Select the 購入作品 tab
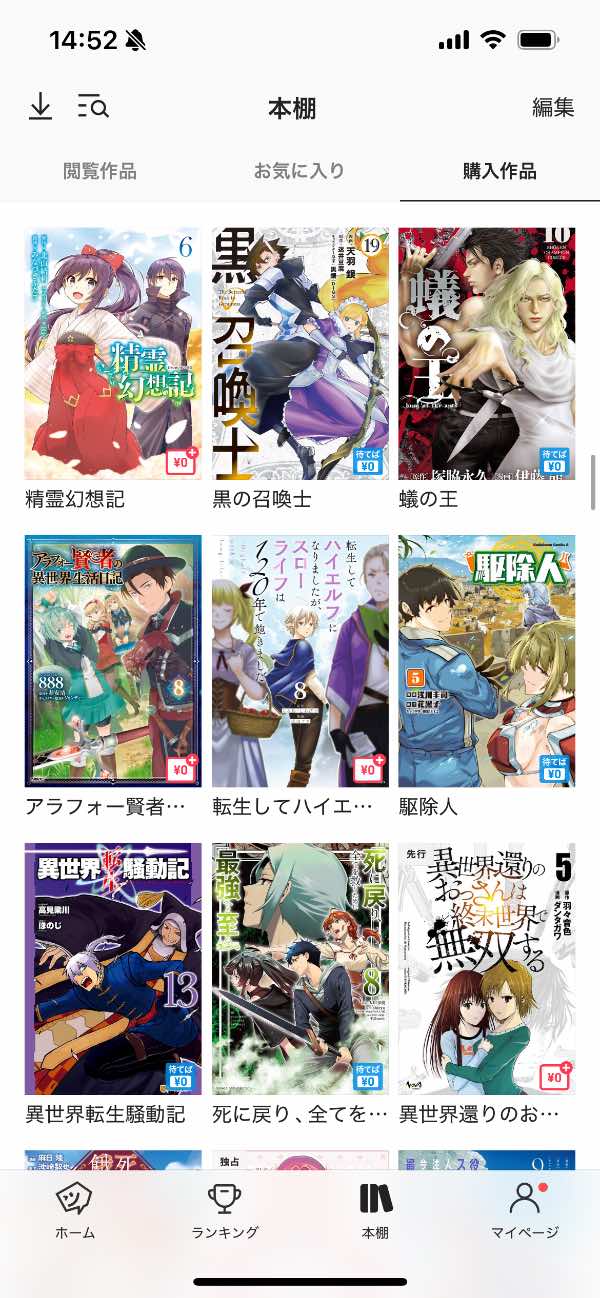 pos(499,171)
